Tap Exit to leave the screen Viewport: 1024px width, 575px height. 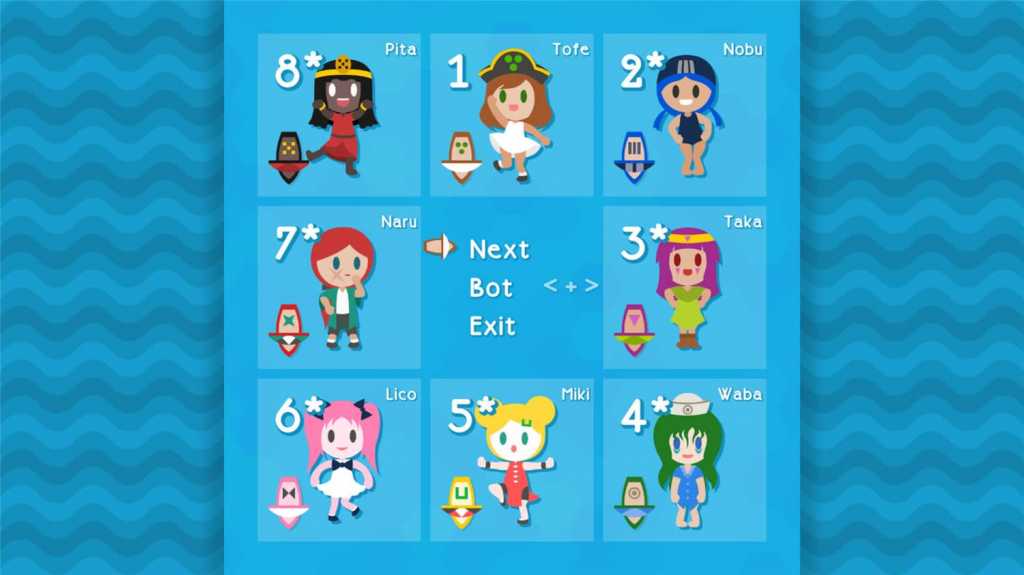492,326
